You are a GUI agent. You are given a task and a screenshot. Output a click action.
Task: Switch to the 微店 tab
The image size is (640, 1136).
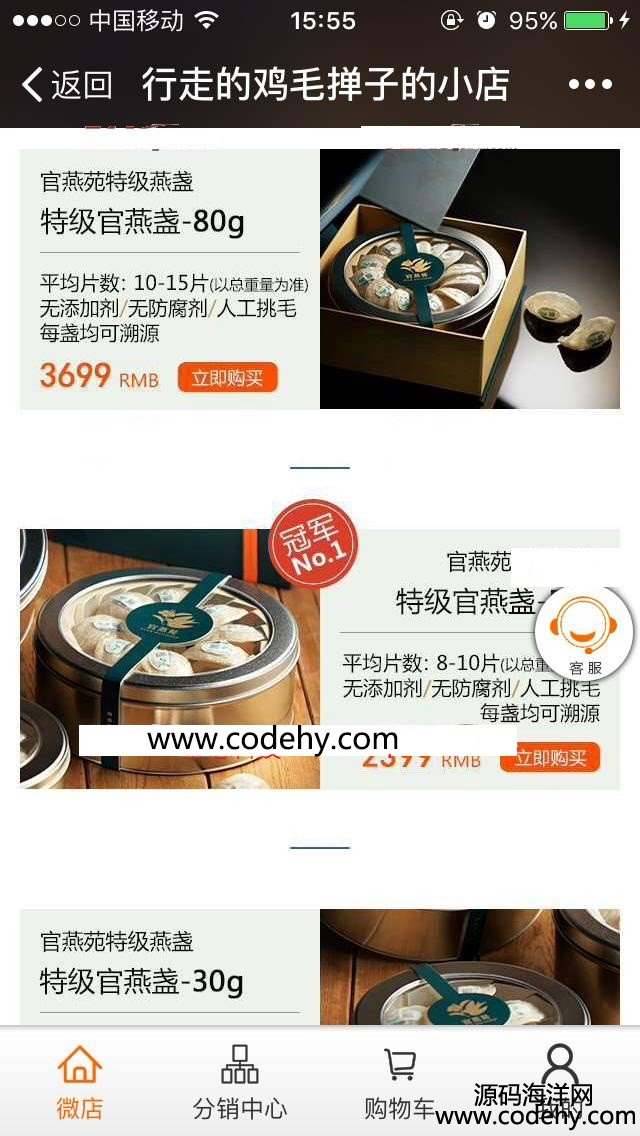coord(80,1082)
